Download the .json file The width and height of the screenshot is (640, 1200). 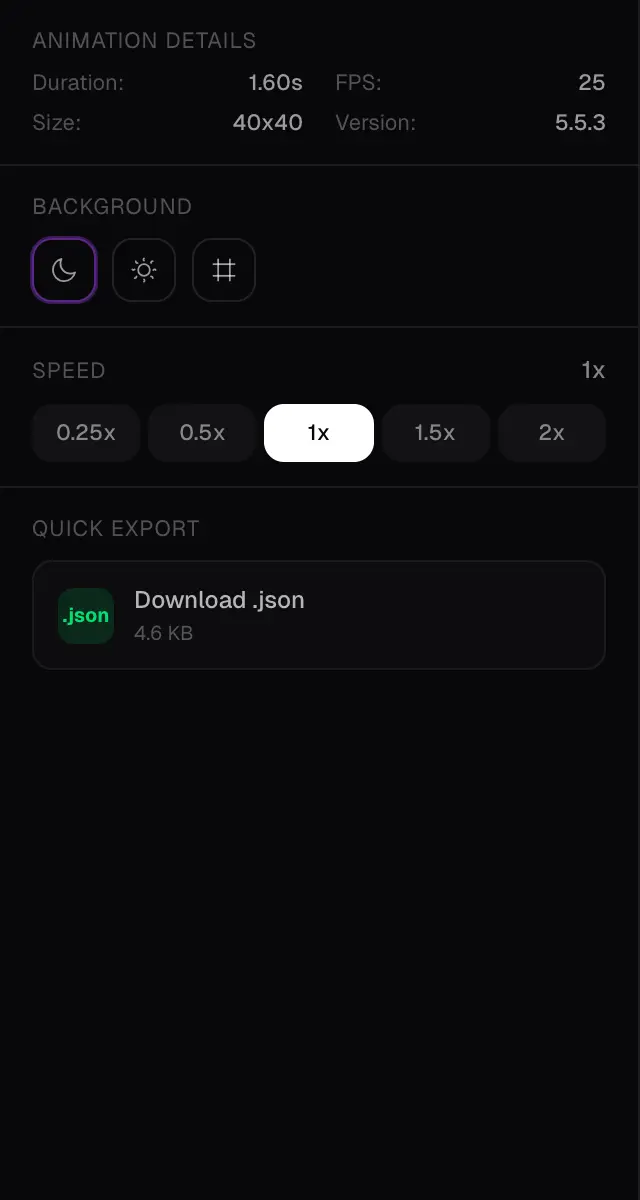click(x=319, y=614)
